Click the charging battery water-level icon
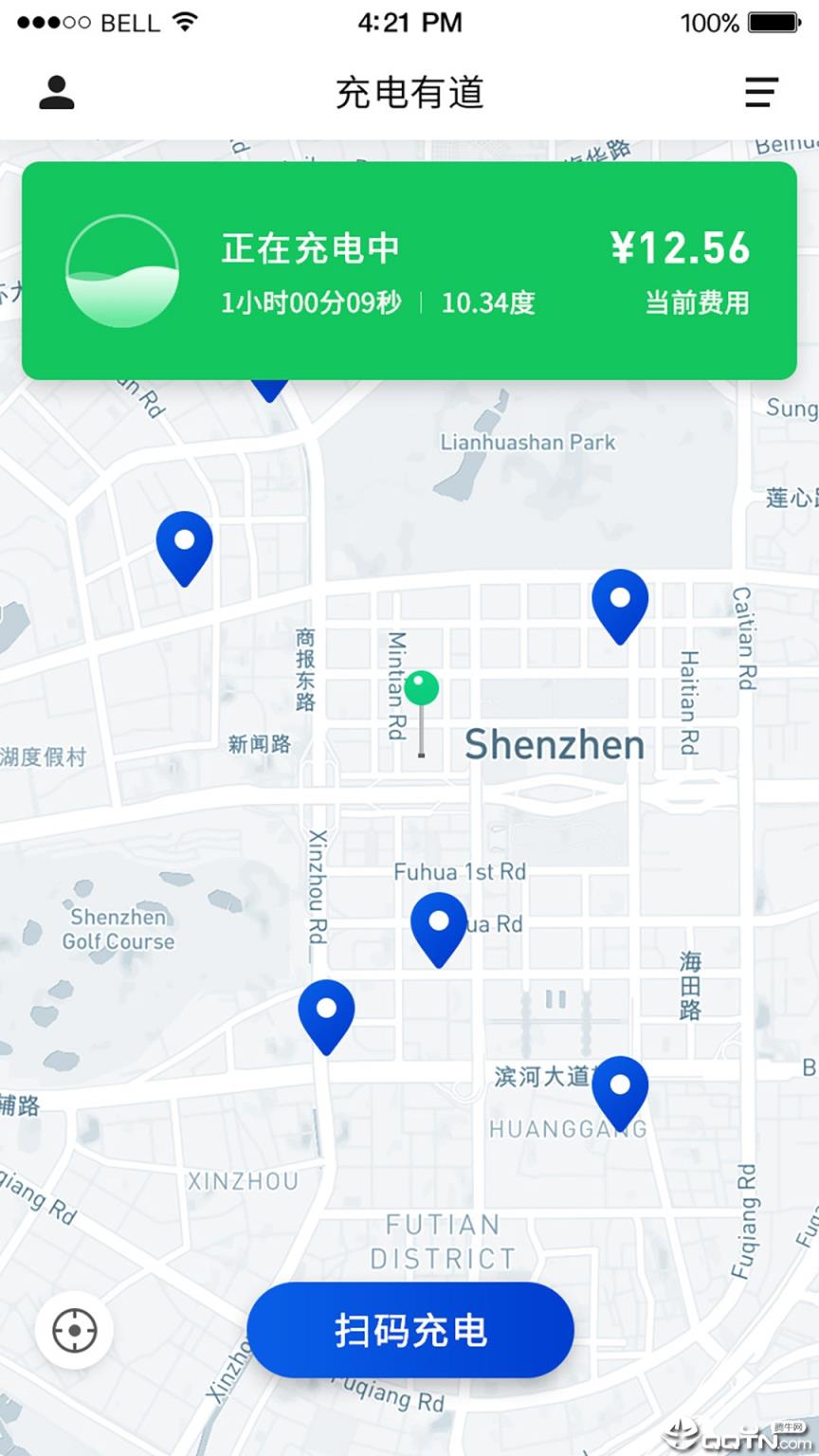Viewport: 819px width, 1456px height. coord(122,269)
